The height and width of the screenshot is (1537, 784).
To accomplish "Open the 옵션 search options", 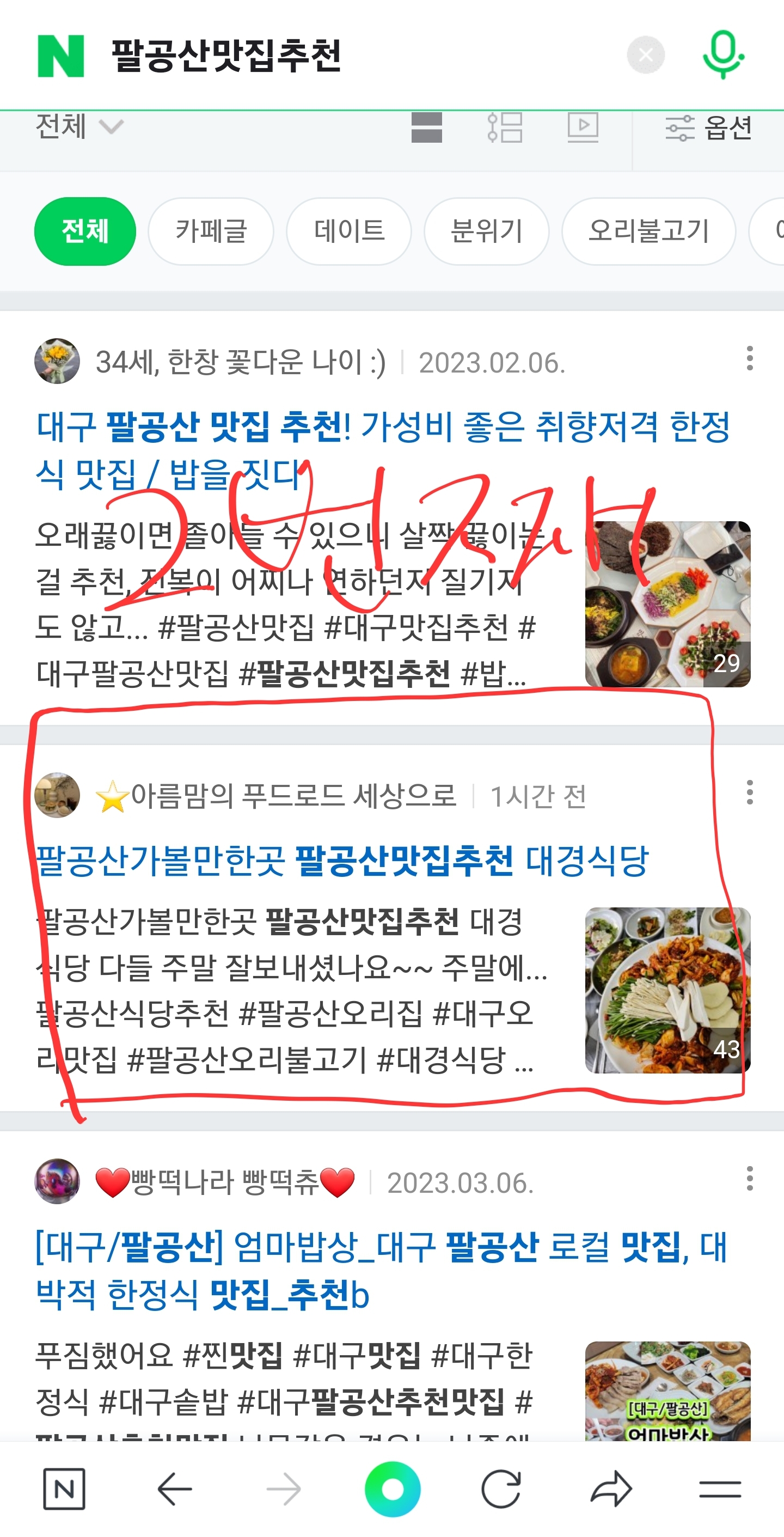I will click(x=709, y=127).
